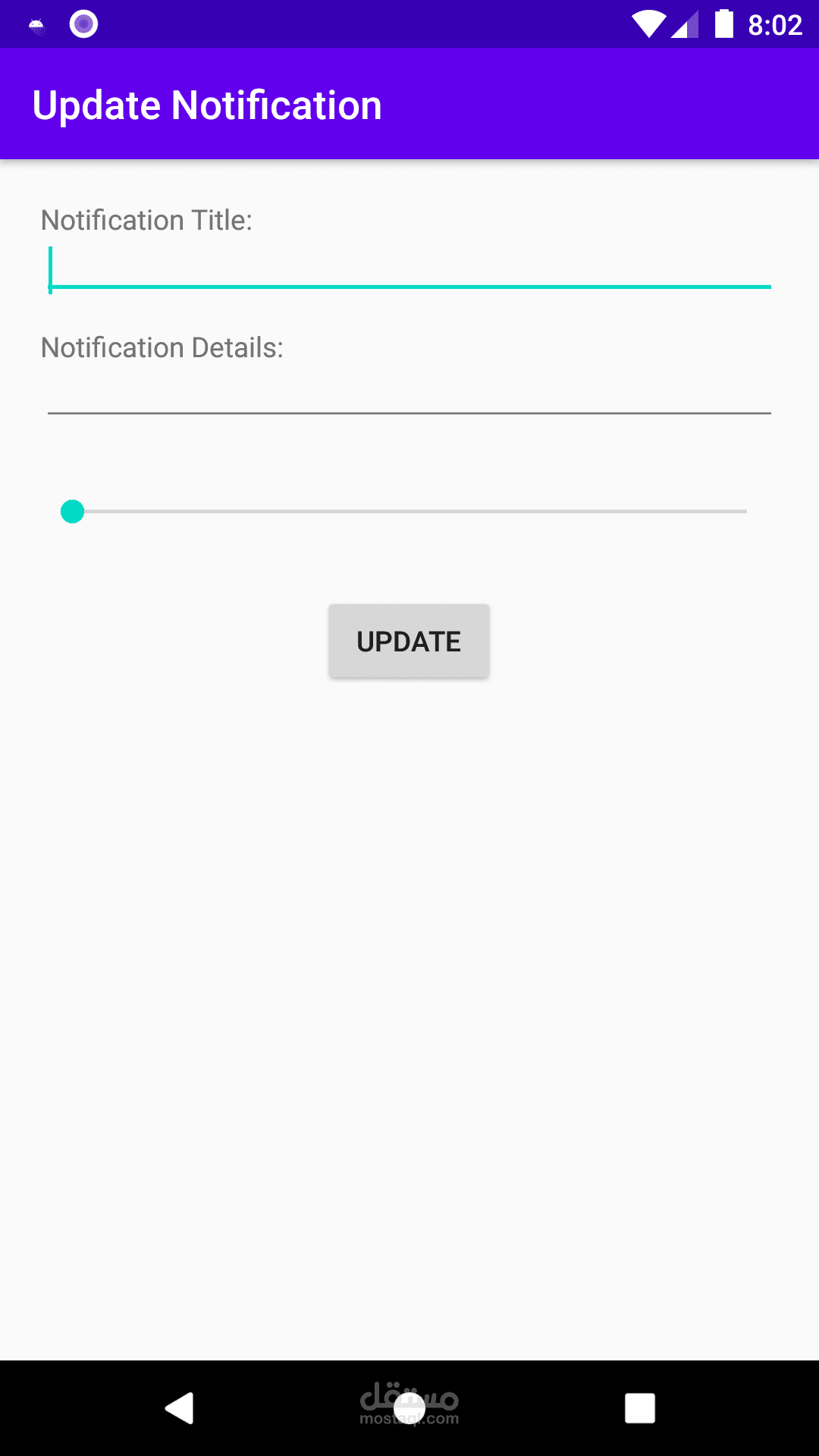The image size is (819, 1456).
Task: Hit the UPDATE button
Action: tap(409, 641)
